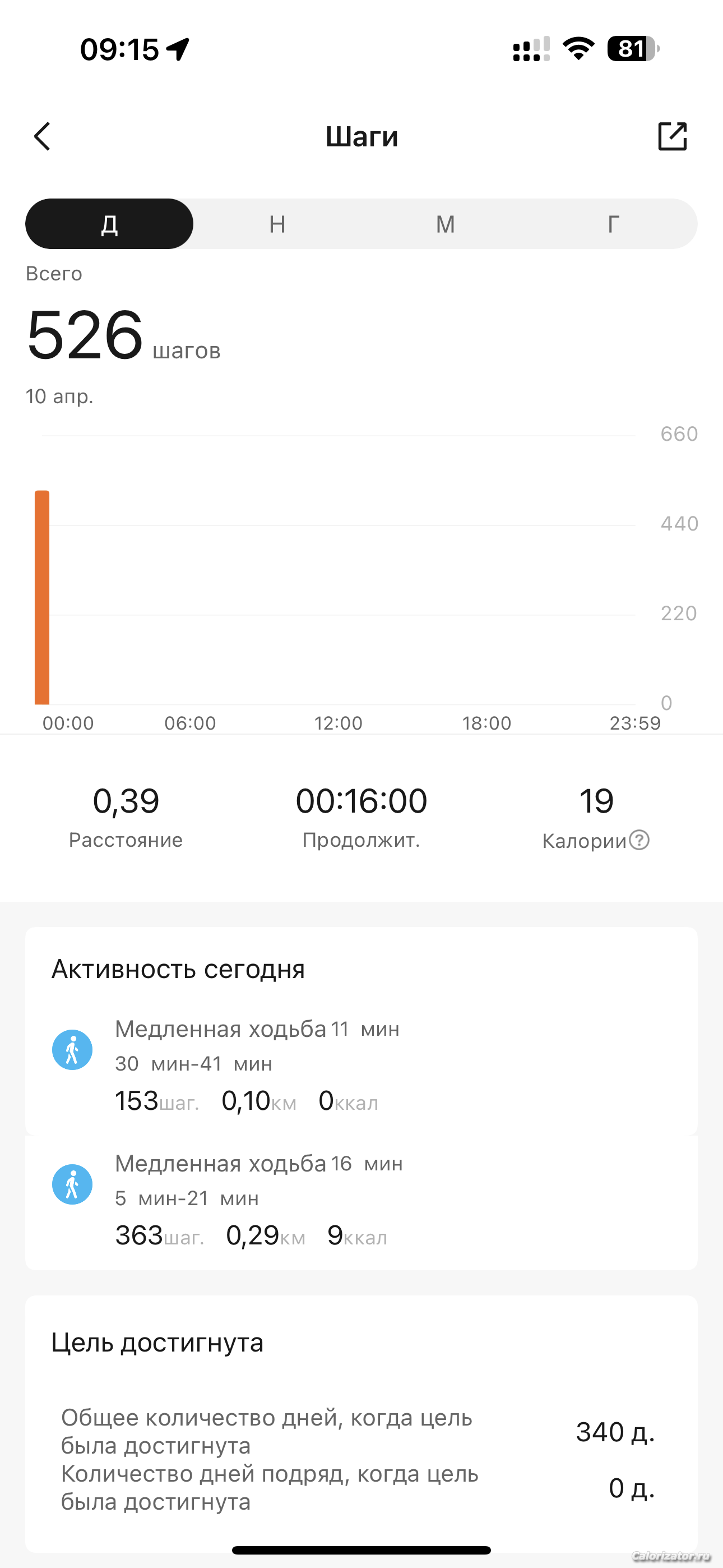Open the 11 мин Медленная ходьба activity

(x=361, y=1065)
